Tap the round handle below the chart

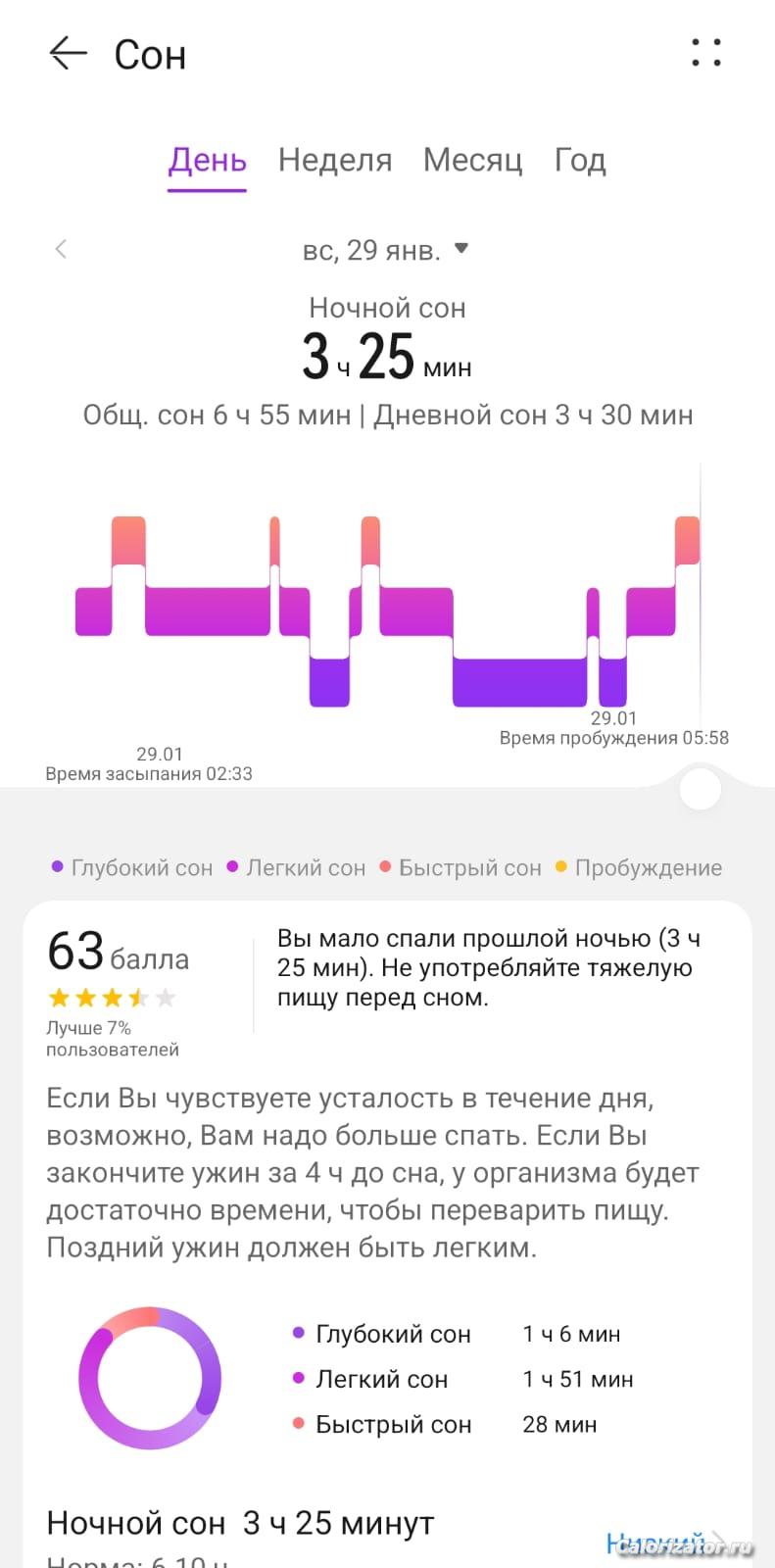click(700, 789)
